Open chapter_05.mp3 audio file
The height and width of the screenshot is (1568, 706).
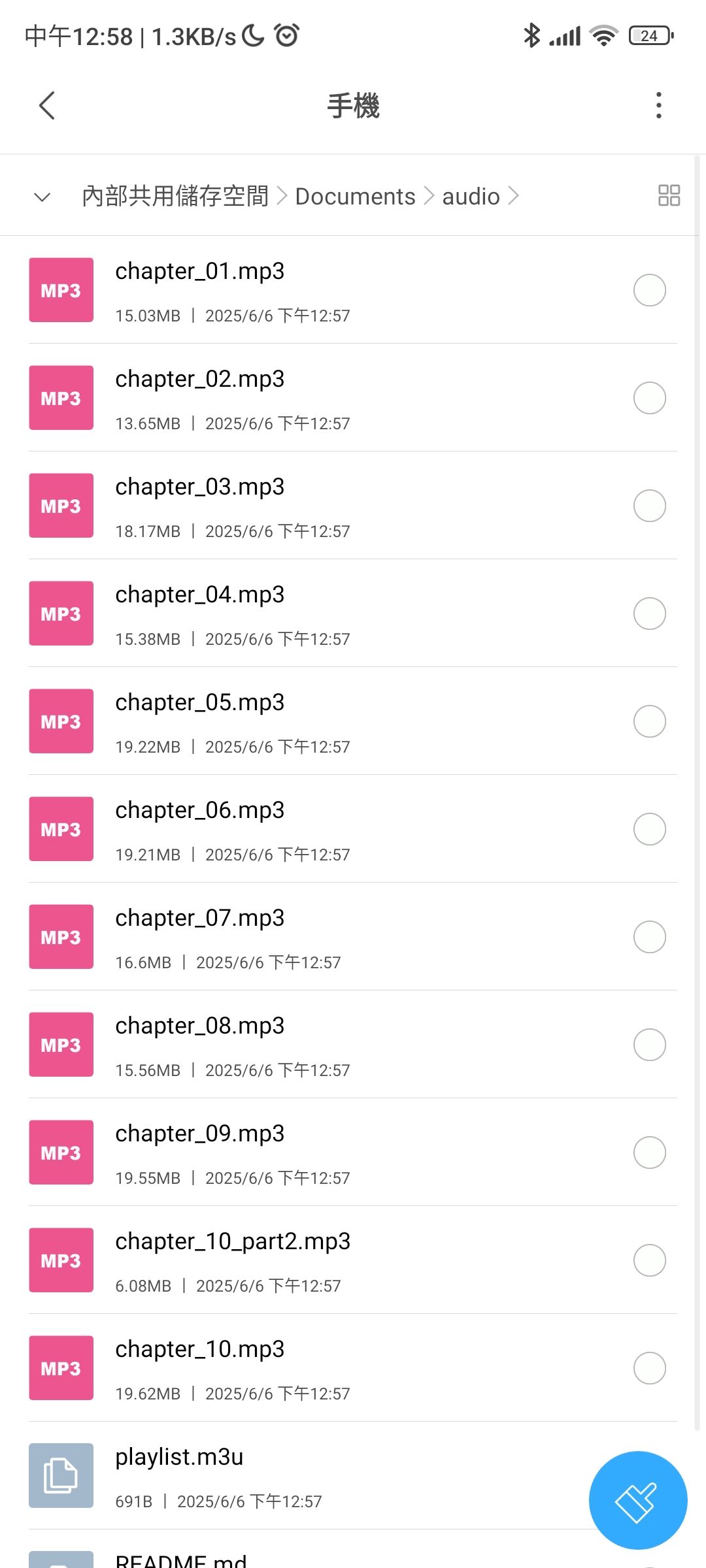pyautogui.click(x=199, y=703)
